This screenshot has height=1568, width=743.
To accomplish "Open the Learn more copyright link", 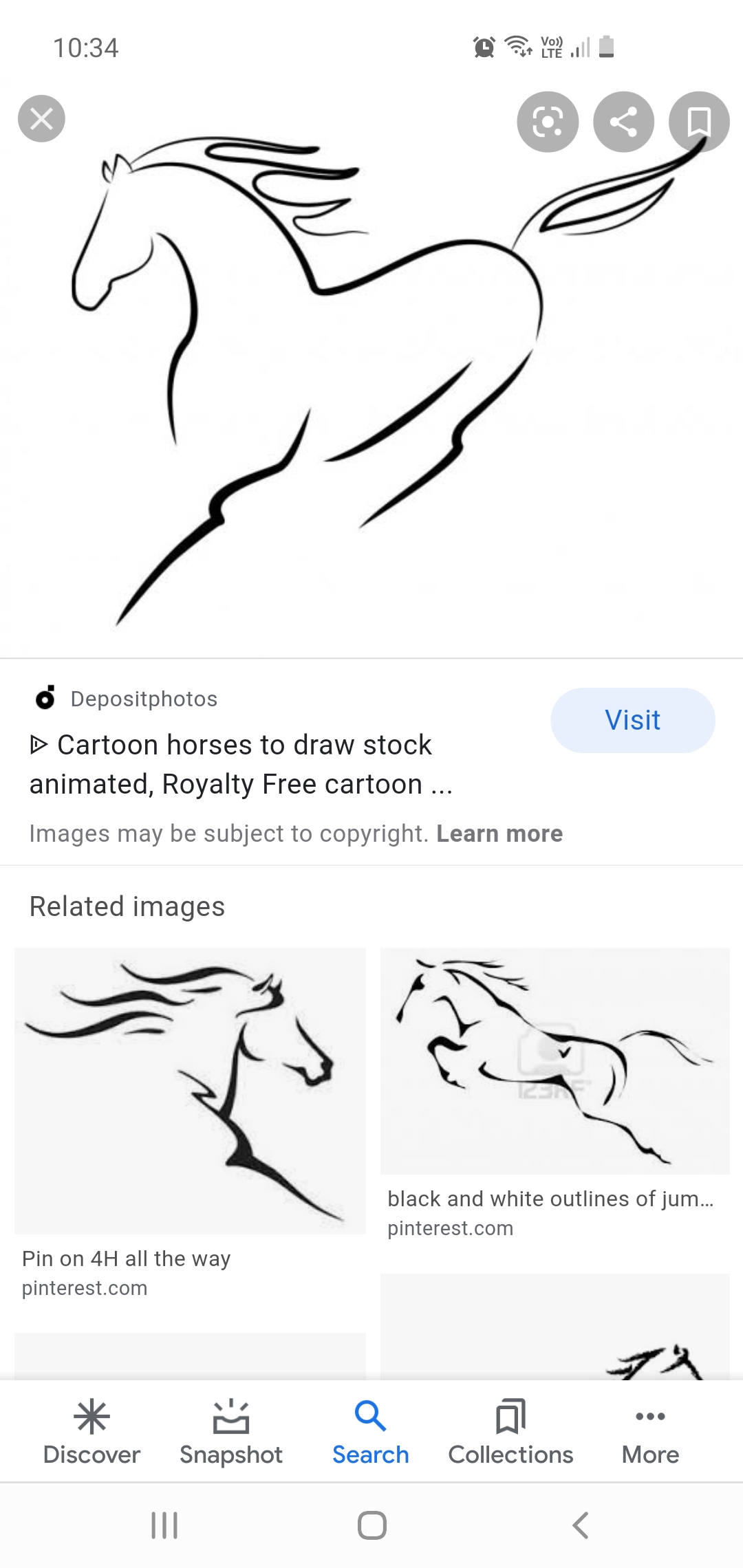I will pyautogui.click(x=499, y=834).
